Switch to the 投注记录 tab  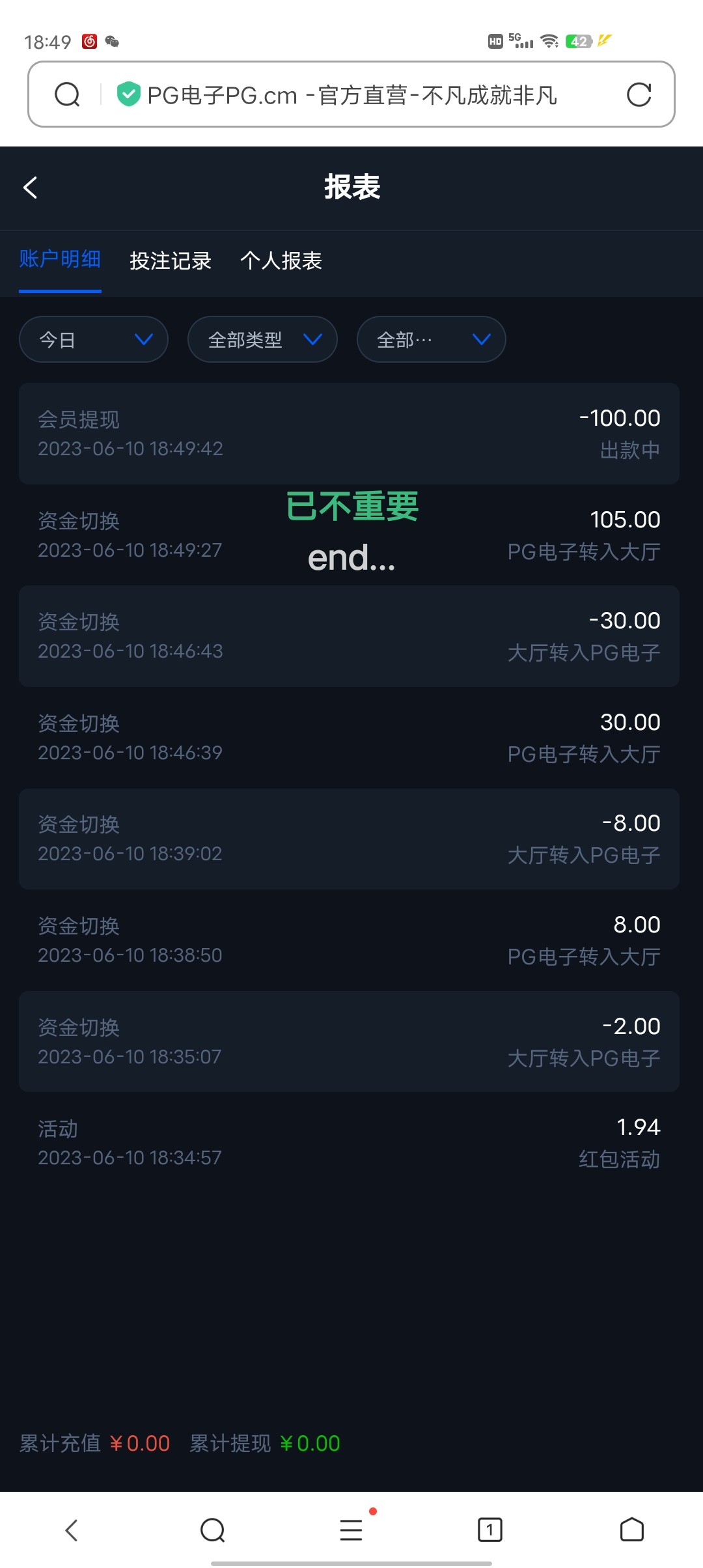point(171,261)
